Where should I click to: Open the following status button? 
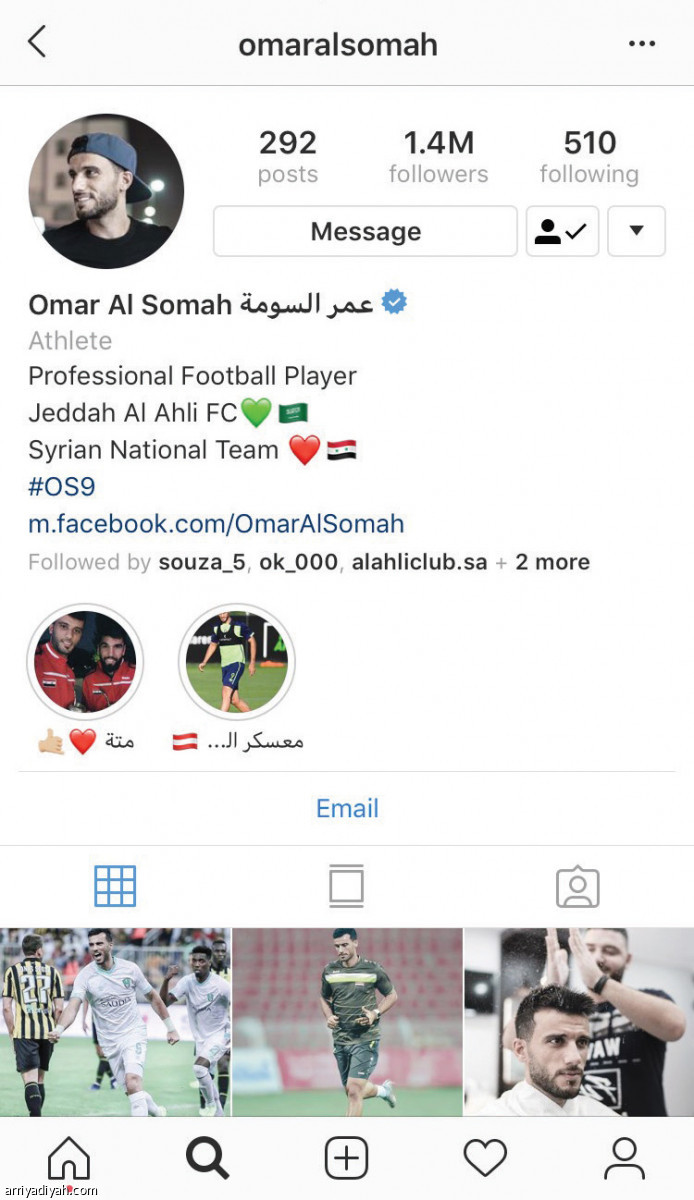pyautogui.click(x=562, y=232)
